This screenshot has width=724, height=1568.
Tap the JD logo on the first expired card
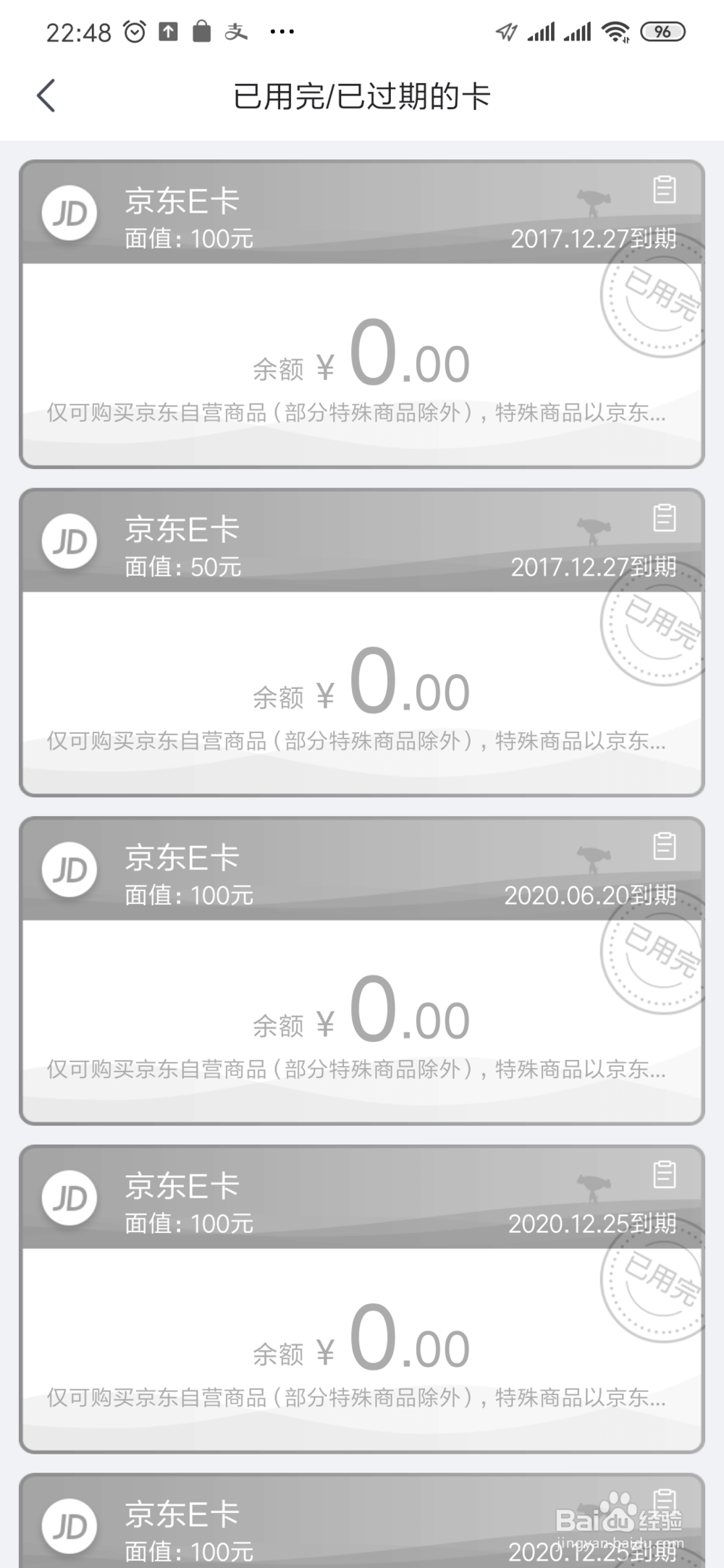coord(69,212)
